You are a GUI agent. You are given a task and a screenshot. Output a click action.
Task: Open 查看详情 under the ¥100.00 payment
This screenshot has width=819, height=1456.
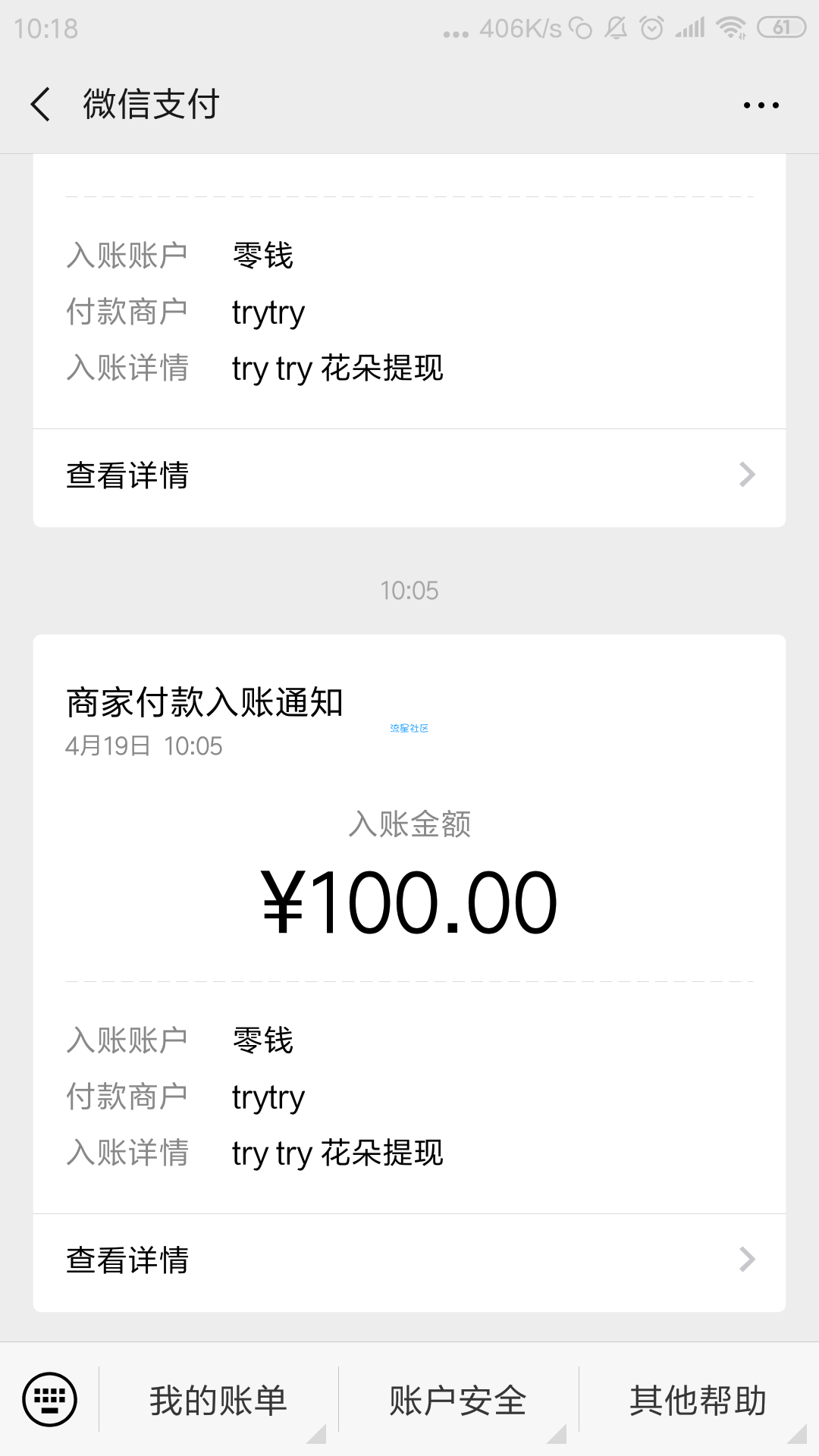click(409, 1260)
